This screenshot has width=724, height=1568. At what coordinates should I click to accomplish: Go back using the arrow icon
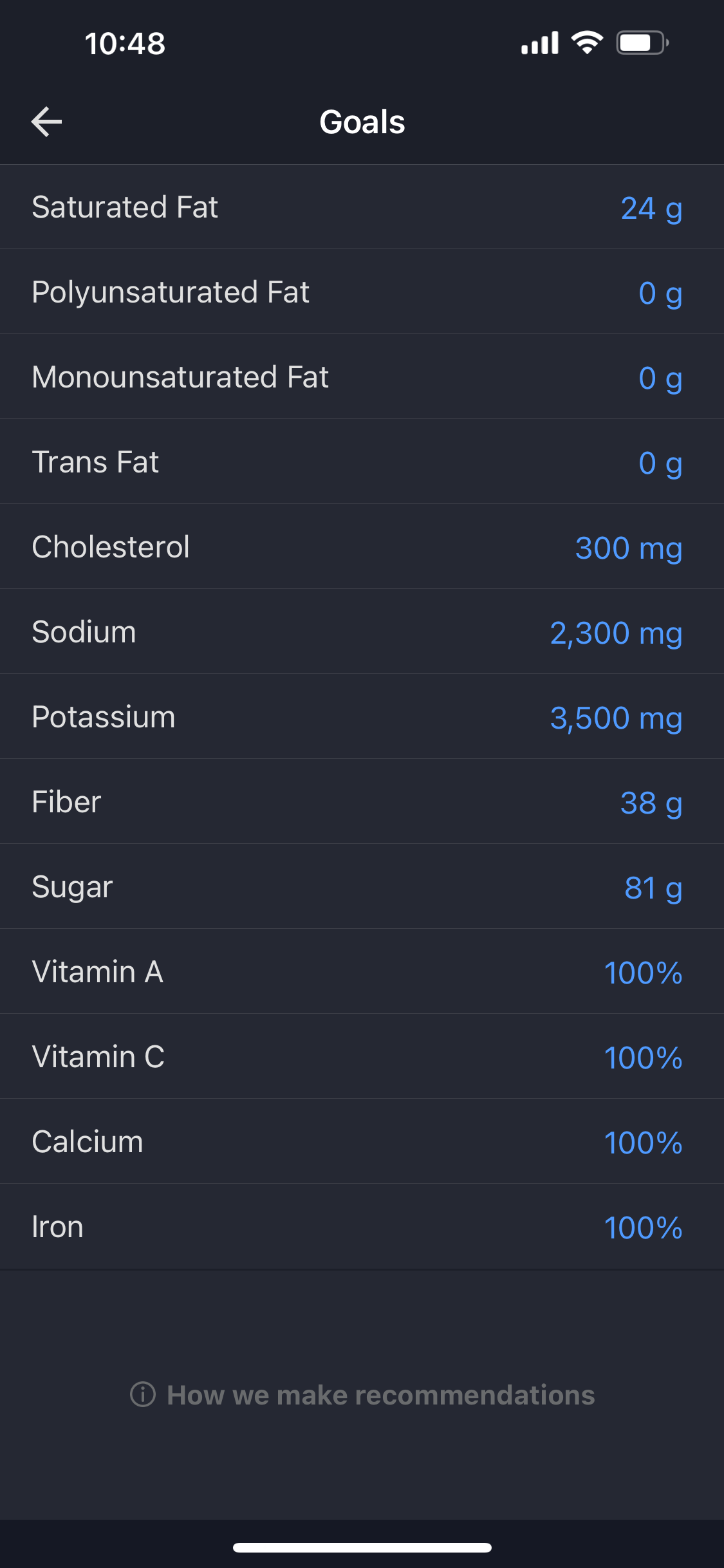[x=46, y=122]
